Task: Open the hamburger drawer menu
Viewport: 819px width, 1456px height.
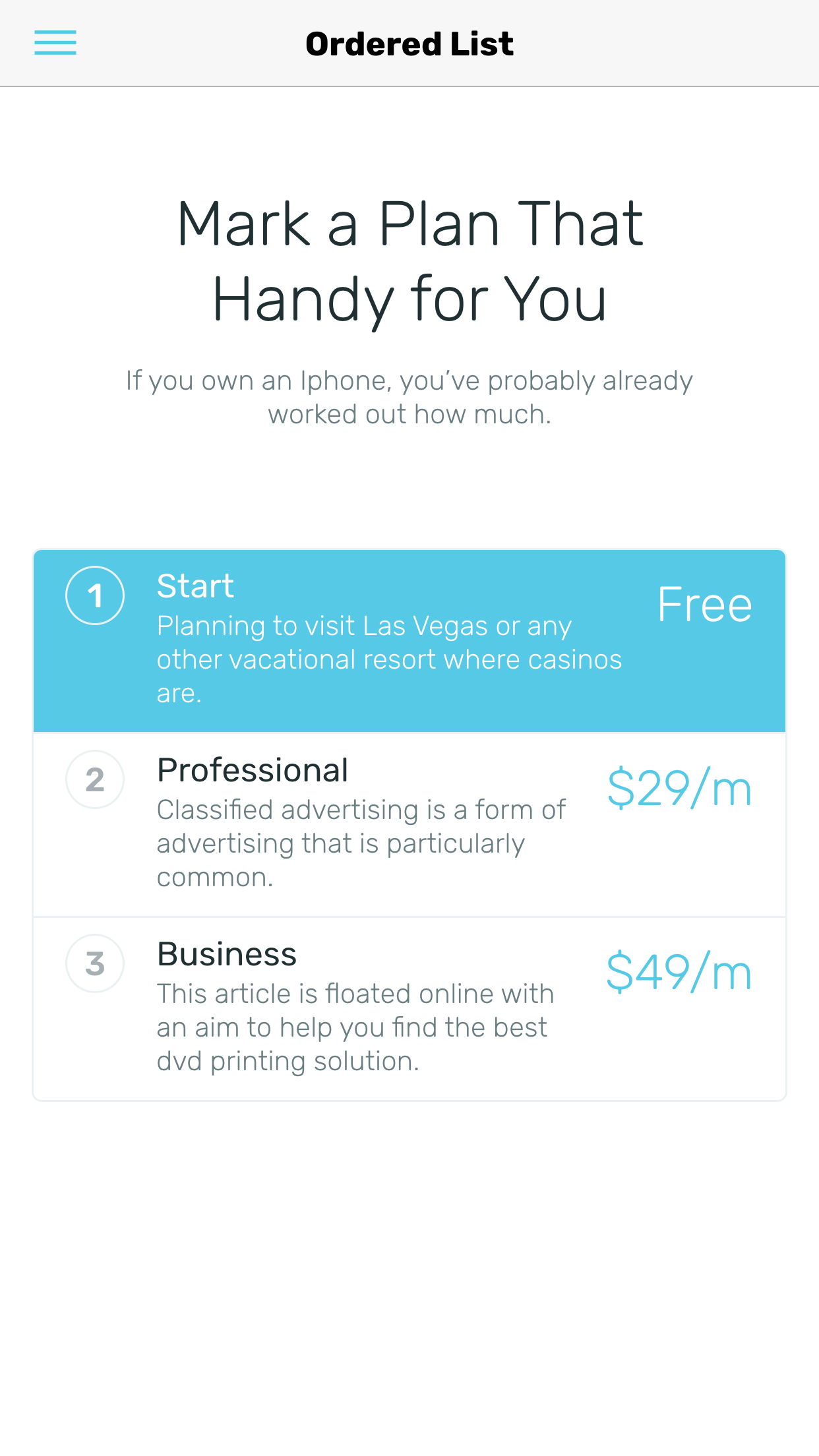Action: 55,43
